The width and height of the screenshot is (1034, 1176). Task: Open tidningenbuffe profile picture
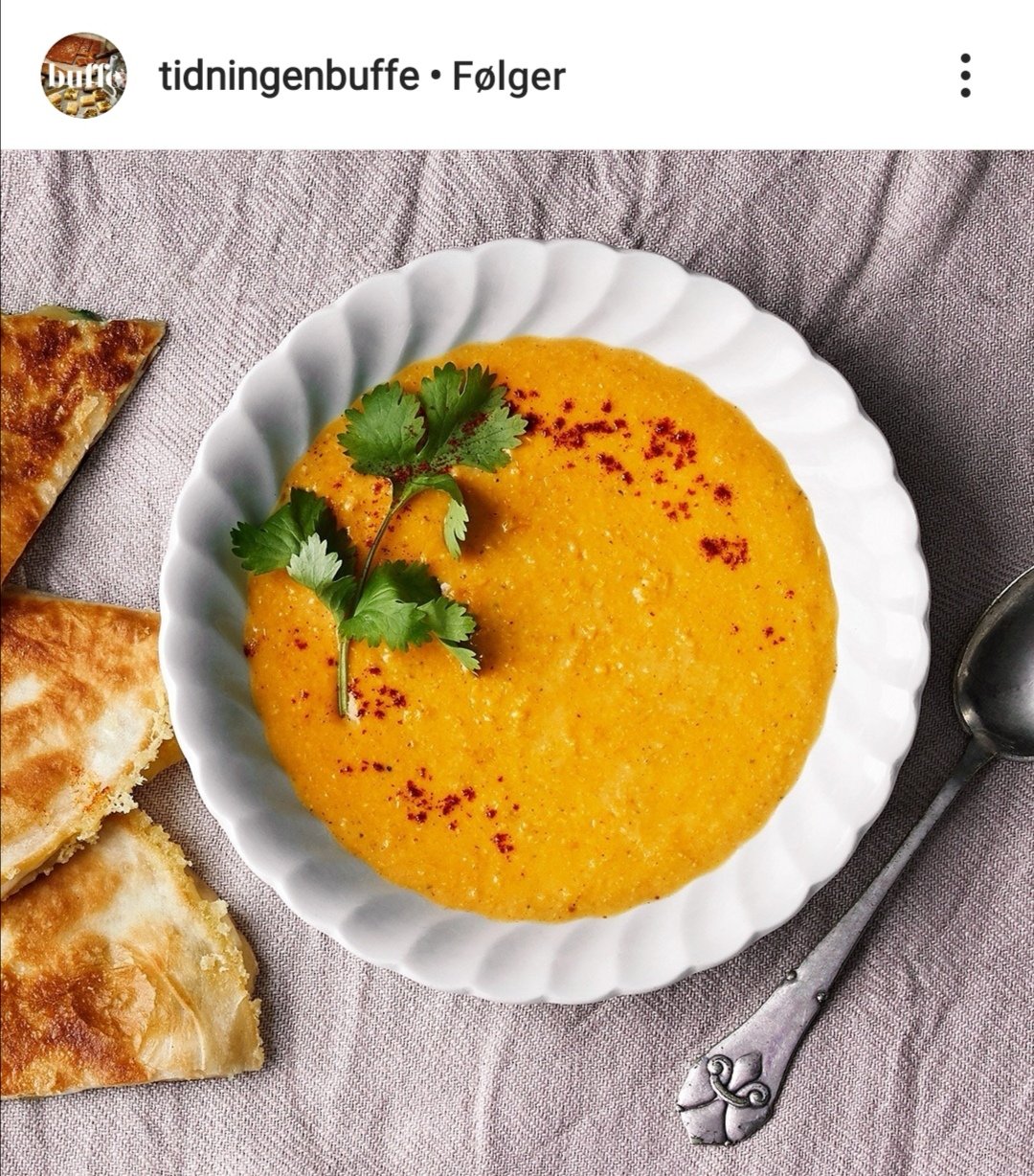click(x=83, y=75)
